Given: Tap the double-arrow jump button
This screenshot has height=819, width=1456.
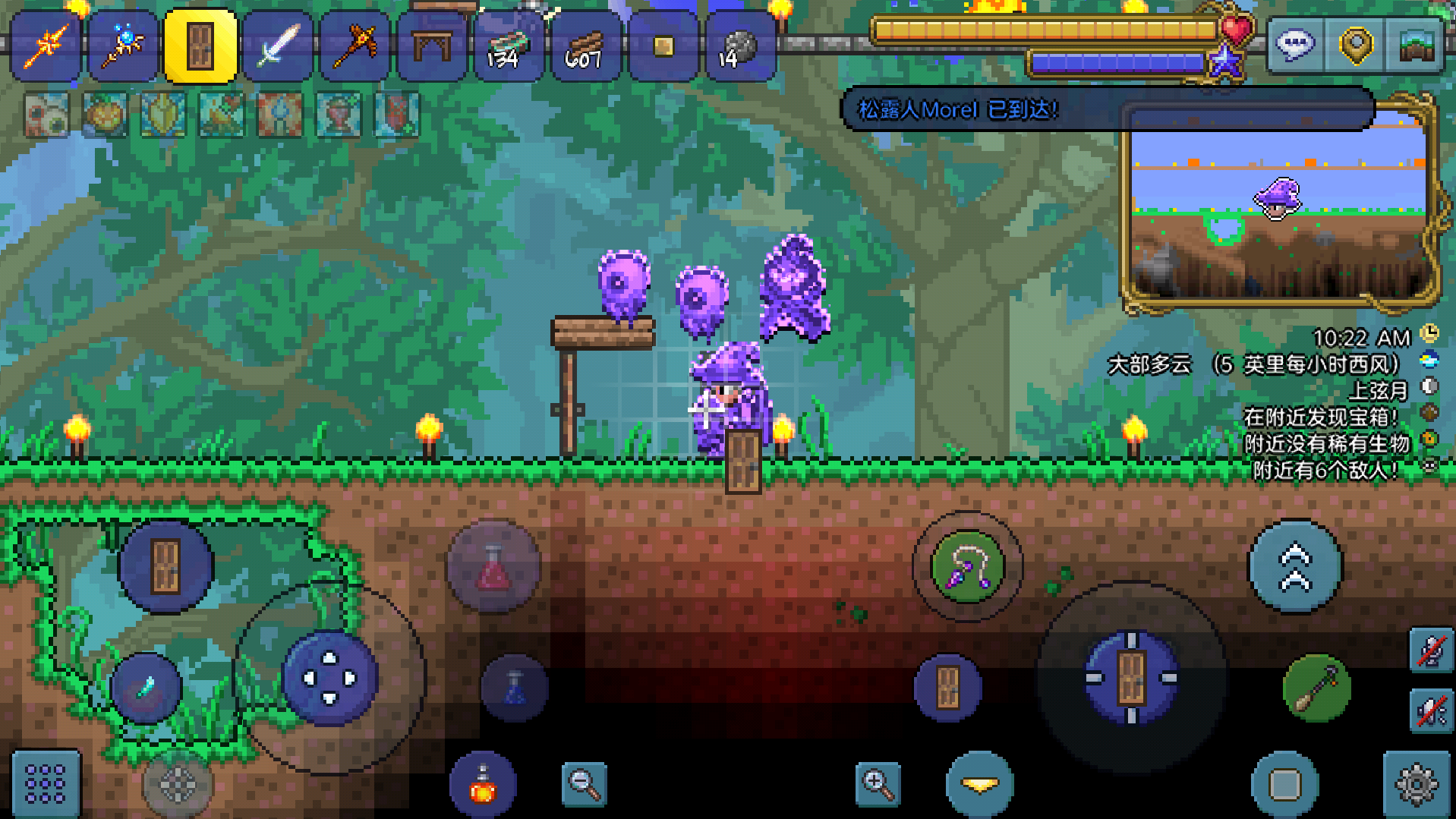Looking at the screenshot, I should (1295, 566).
